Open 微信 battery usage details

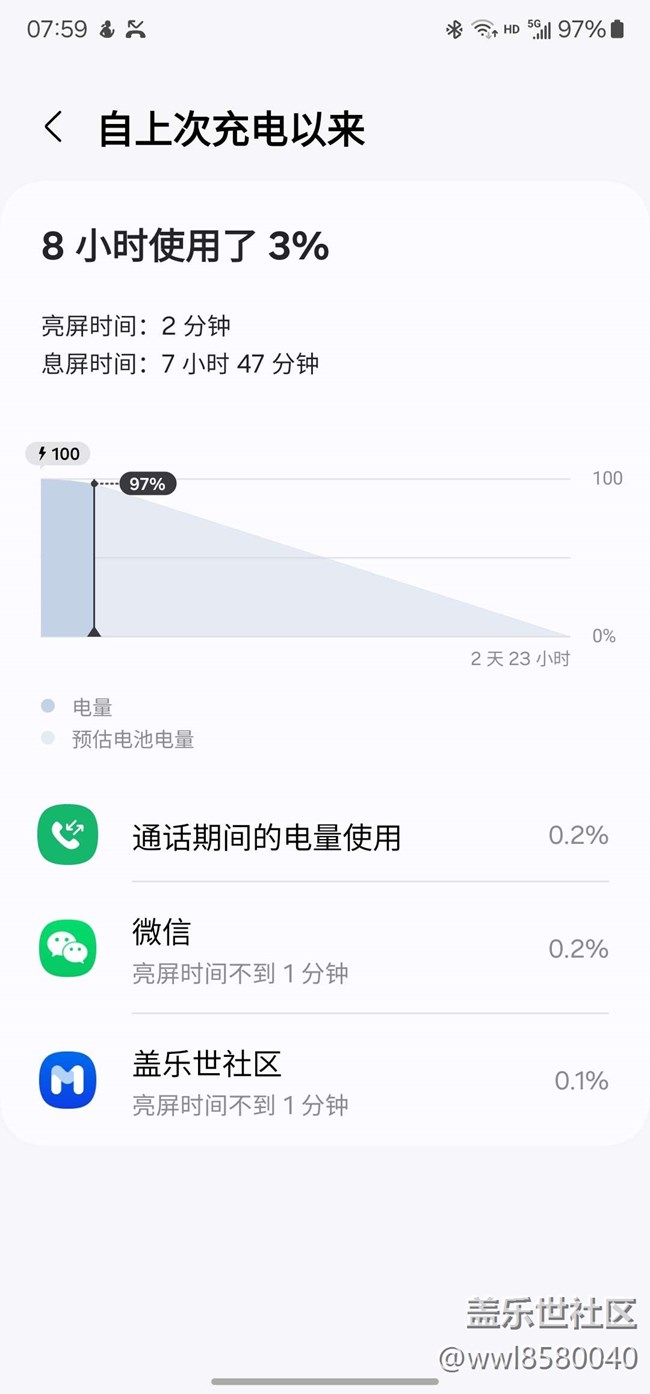pos(325,948)
